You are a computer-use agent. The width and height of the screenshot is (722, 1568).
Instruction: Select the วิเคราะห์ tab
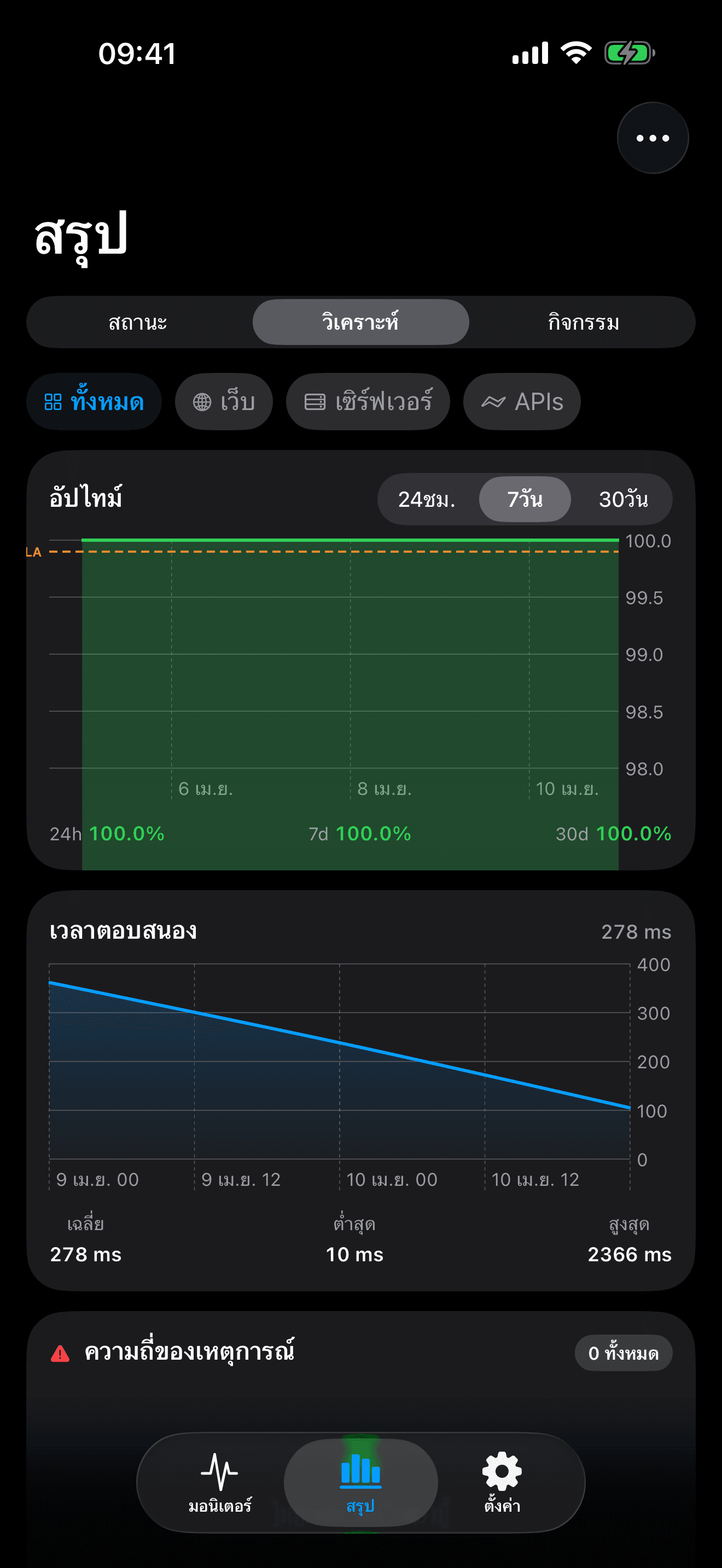point(360,322)
